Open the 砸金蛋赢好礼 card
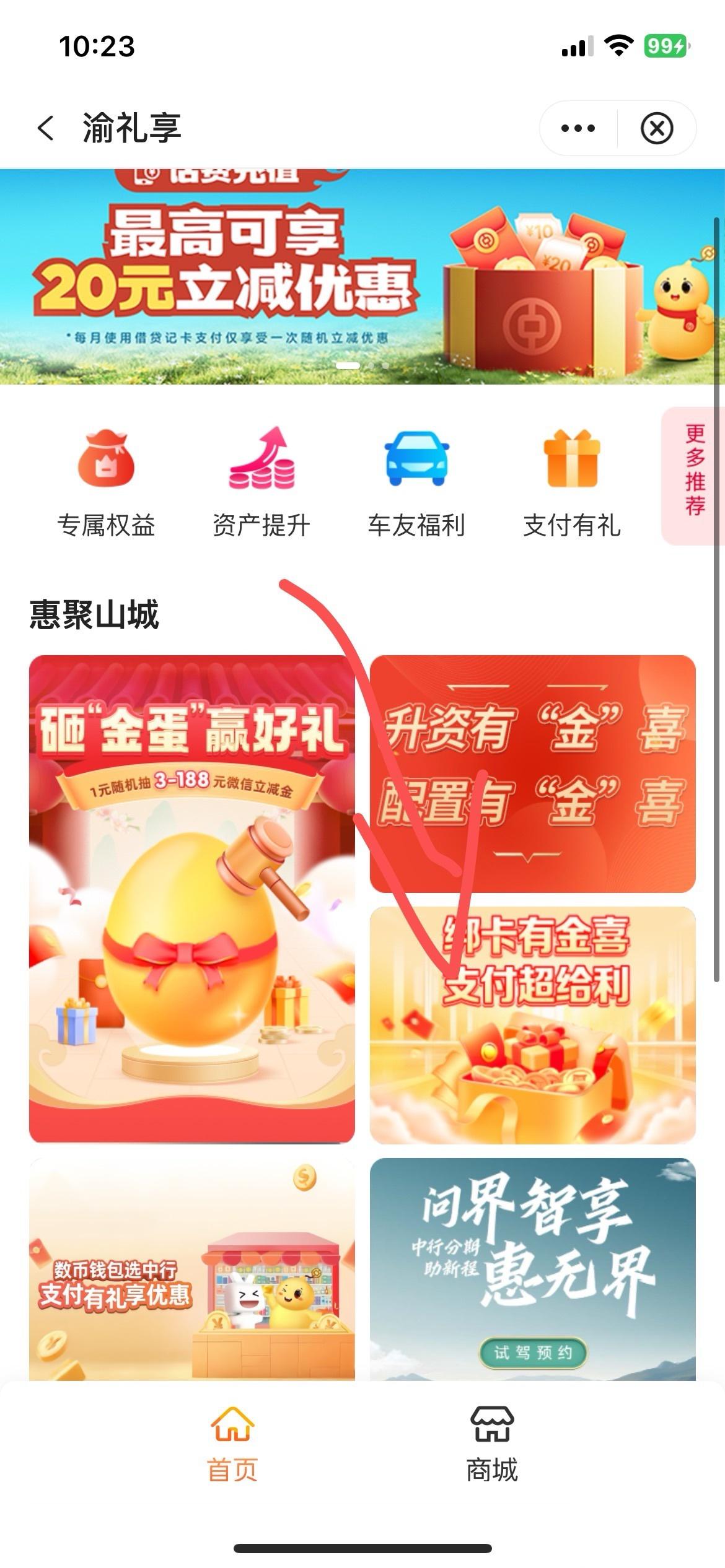The height and width of the screenshot is (1568, 725). point(191,898)
